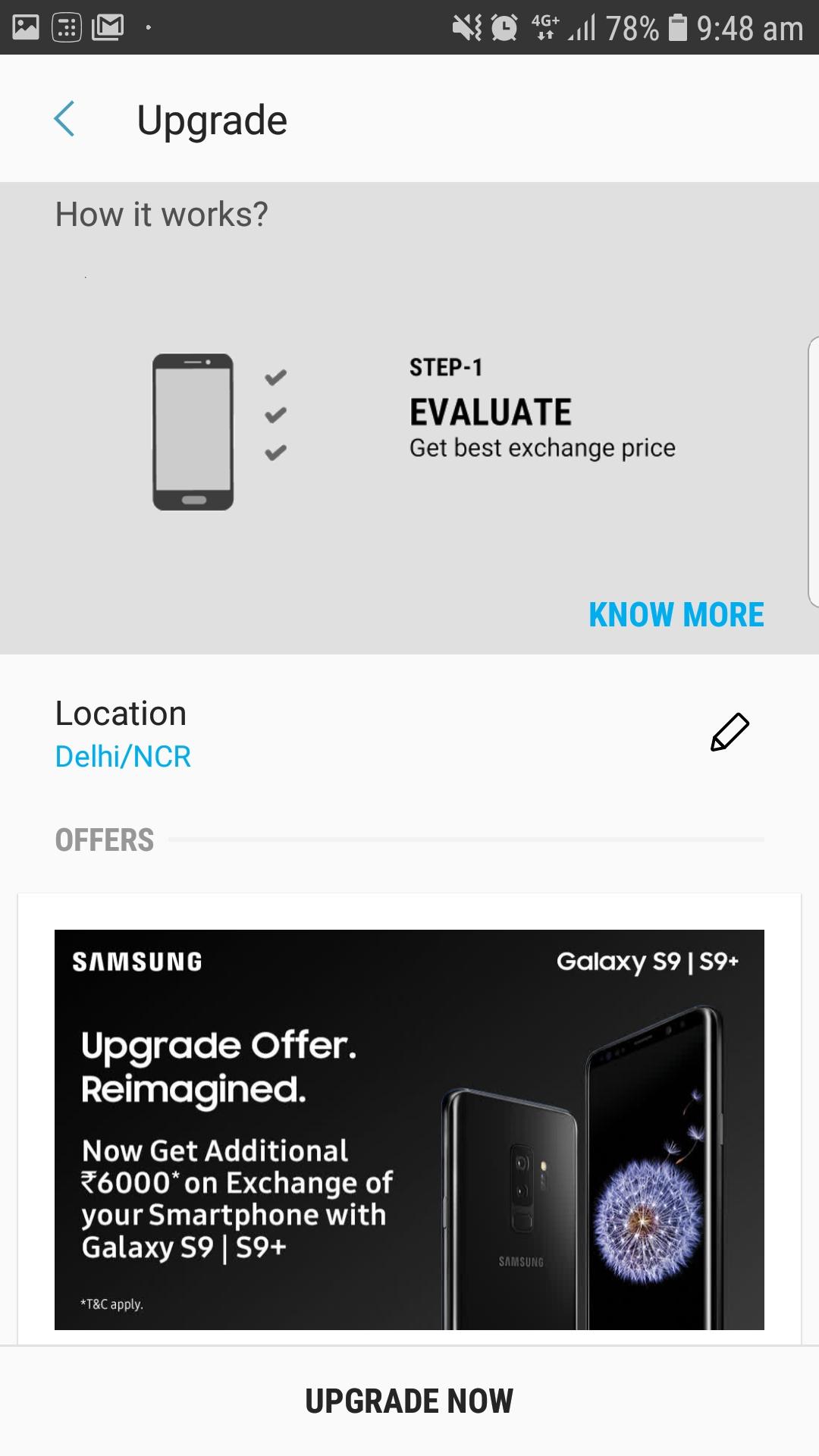This screenshot has width=819, height=1456.
Task: Edit the Delhi/NCR location
Action: 730,733
